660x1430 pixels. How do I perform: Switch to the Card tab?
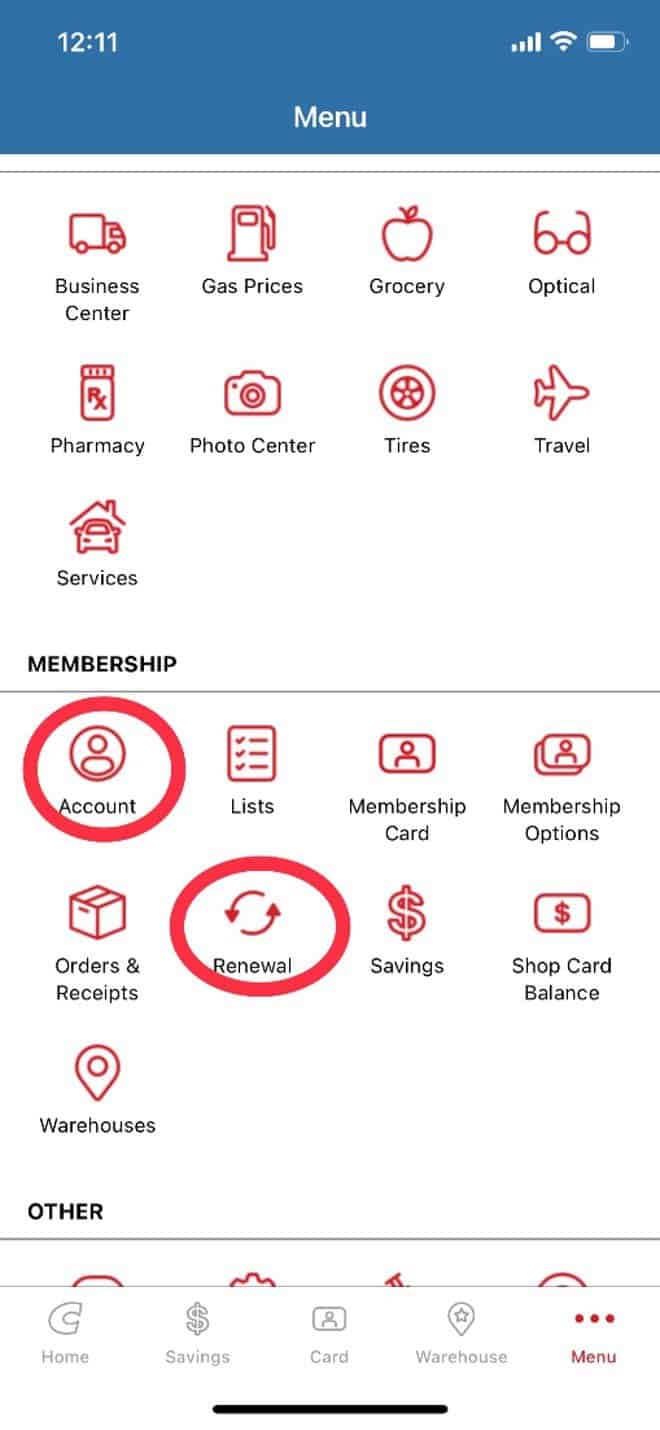329,1334
